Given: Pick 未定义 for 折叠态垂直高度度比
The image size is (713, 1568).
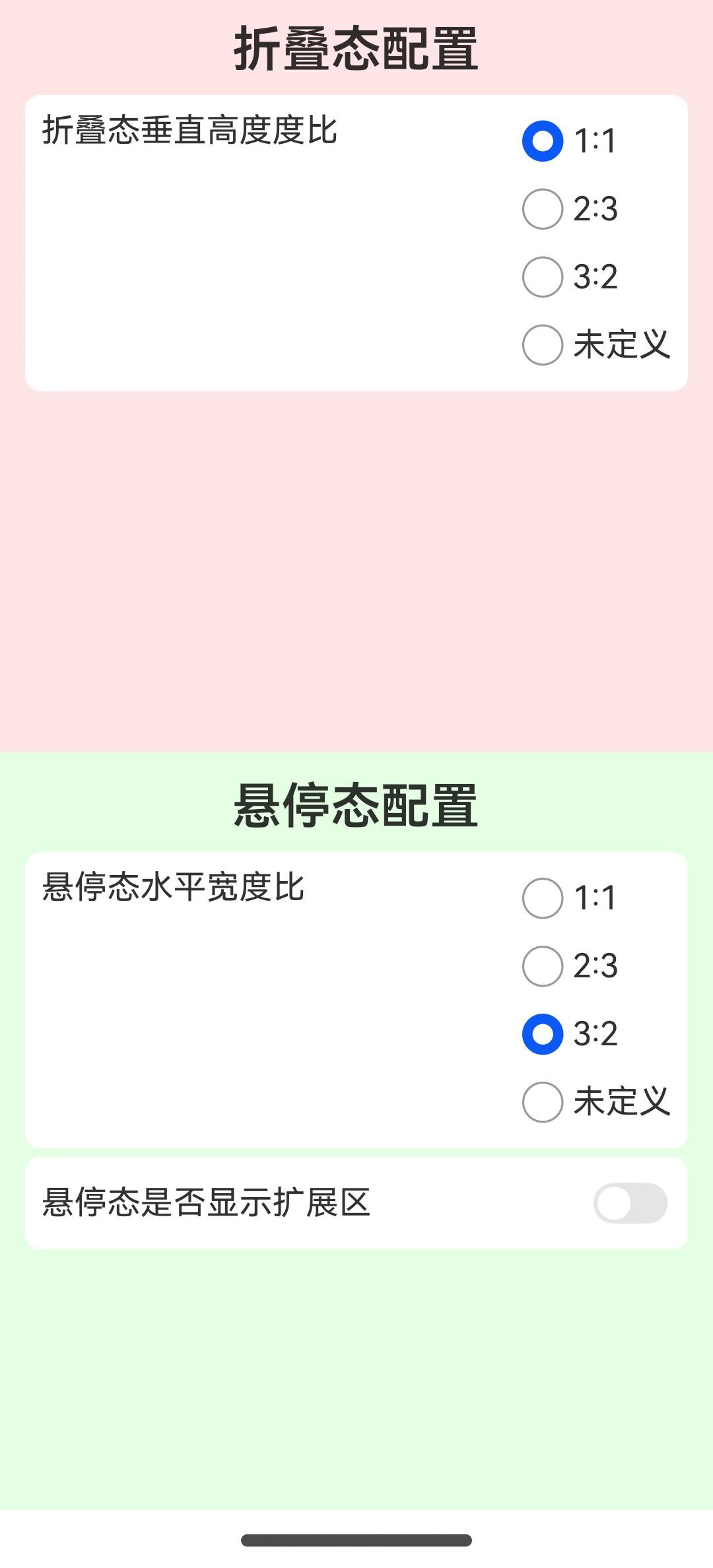Looking at the screenshot, I should 543,344.
